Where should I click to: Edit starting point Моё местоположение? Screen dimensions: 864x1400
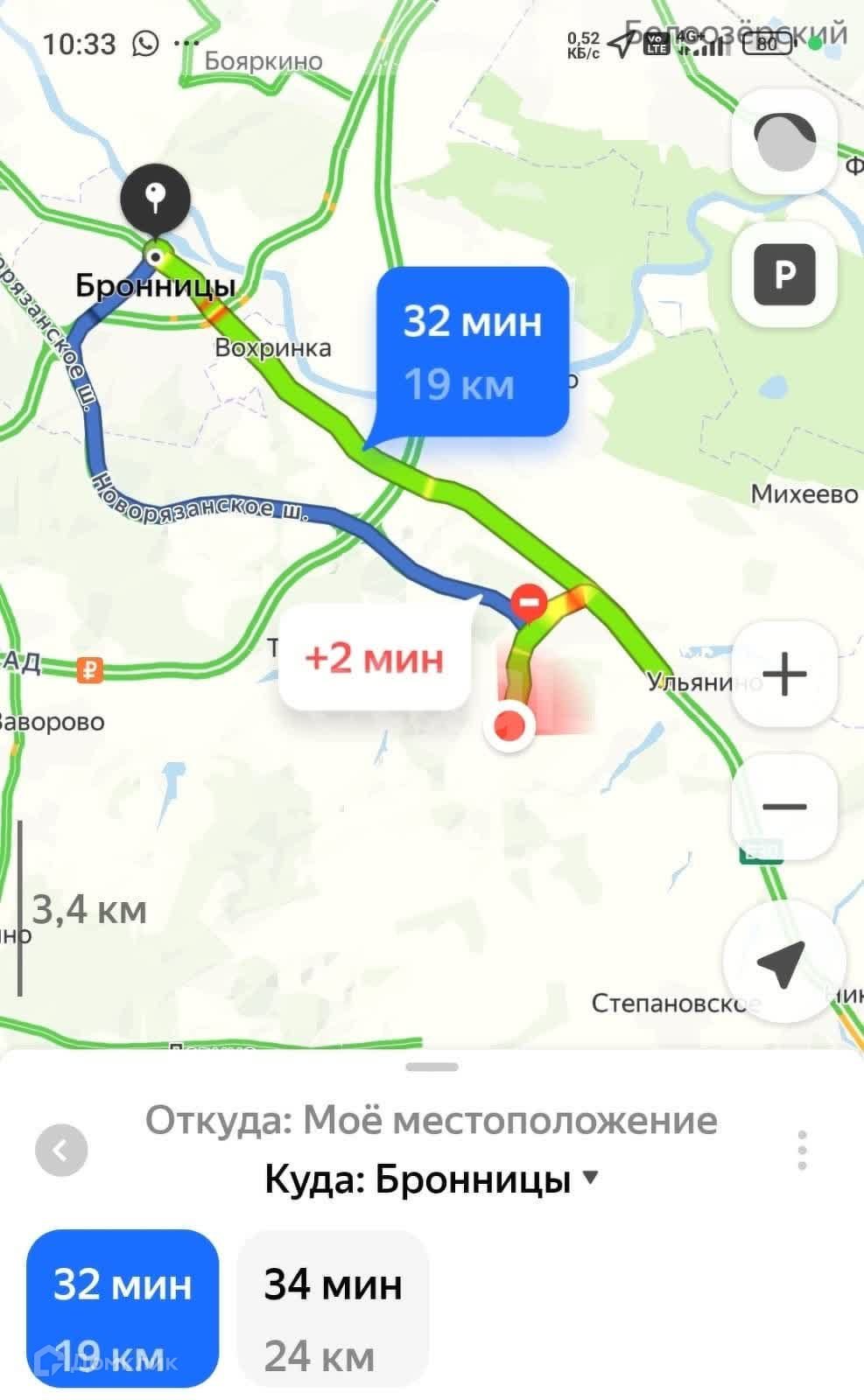pyautogui.click(x=431, y=1121)
